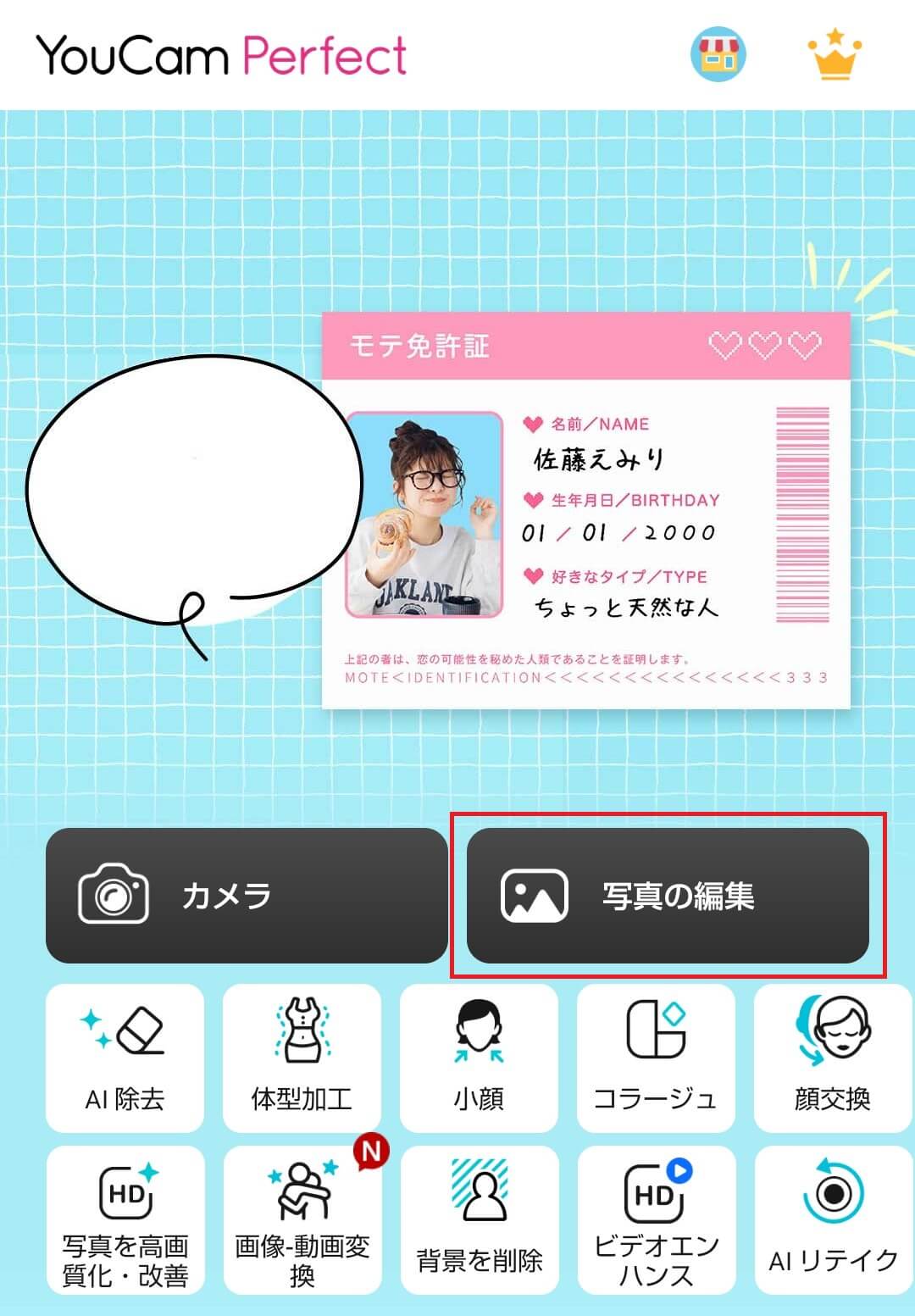Tap the premium crown icon

tap(835, 55)
